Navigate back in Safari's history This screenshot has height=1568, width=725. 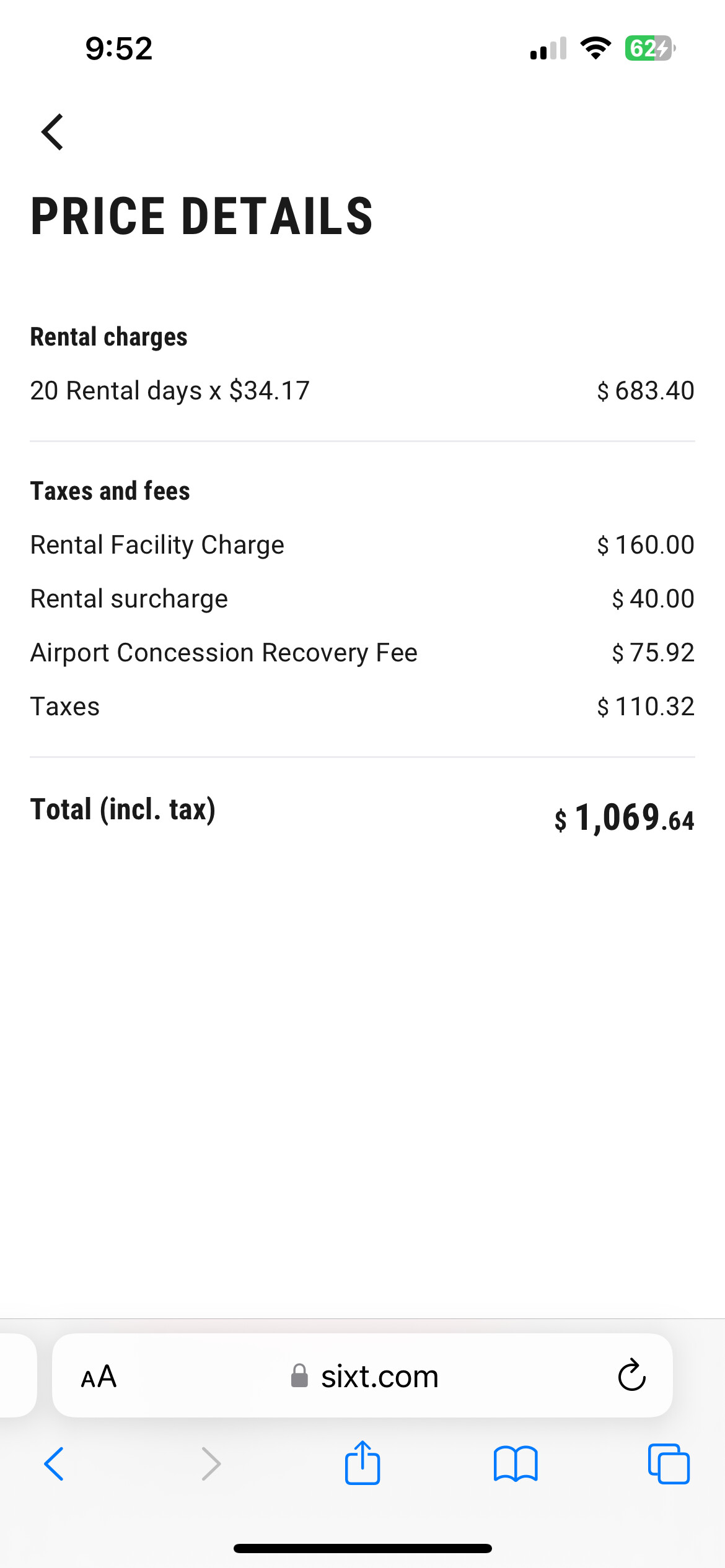click(54, 1464)
